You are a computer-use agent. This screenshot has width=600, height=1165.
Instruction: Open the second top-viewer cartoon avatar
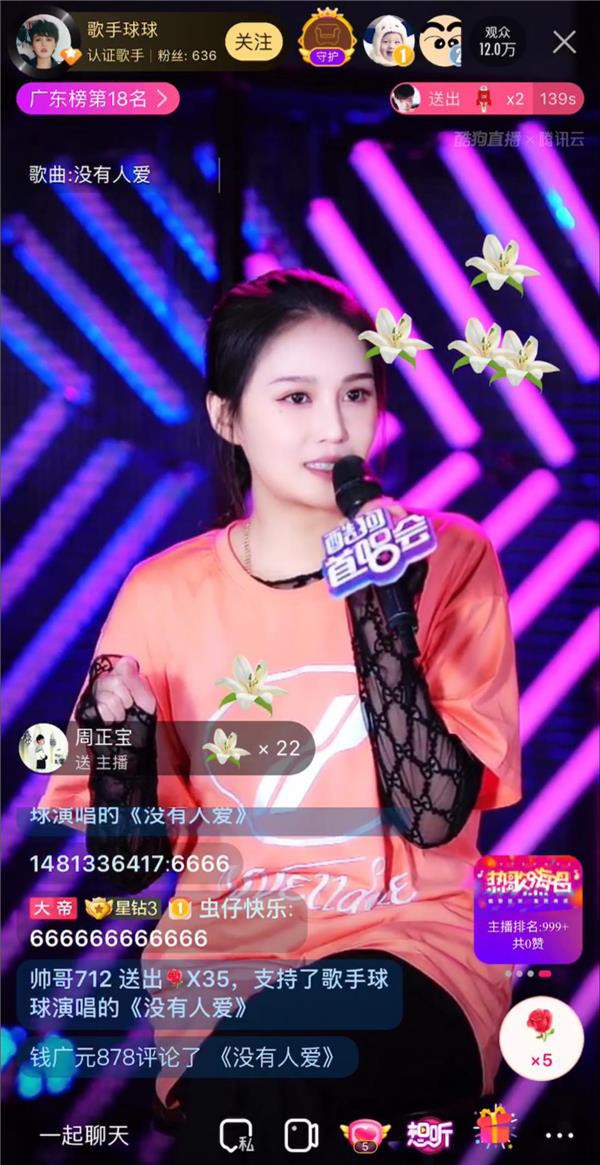point(441,42)
